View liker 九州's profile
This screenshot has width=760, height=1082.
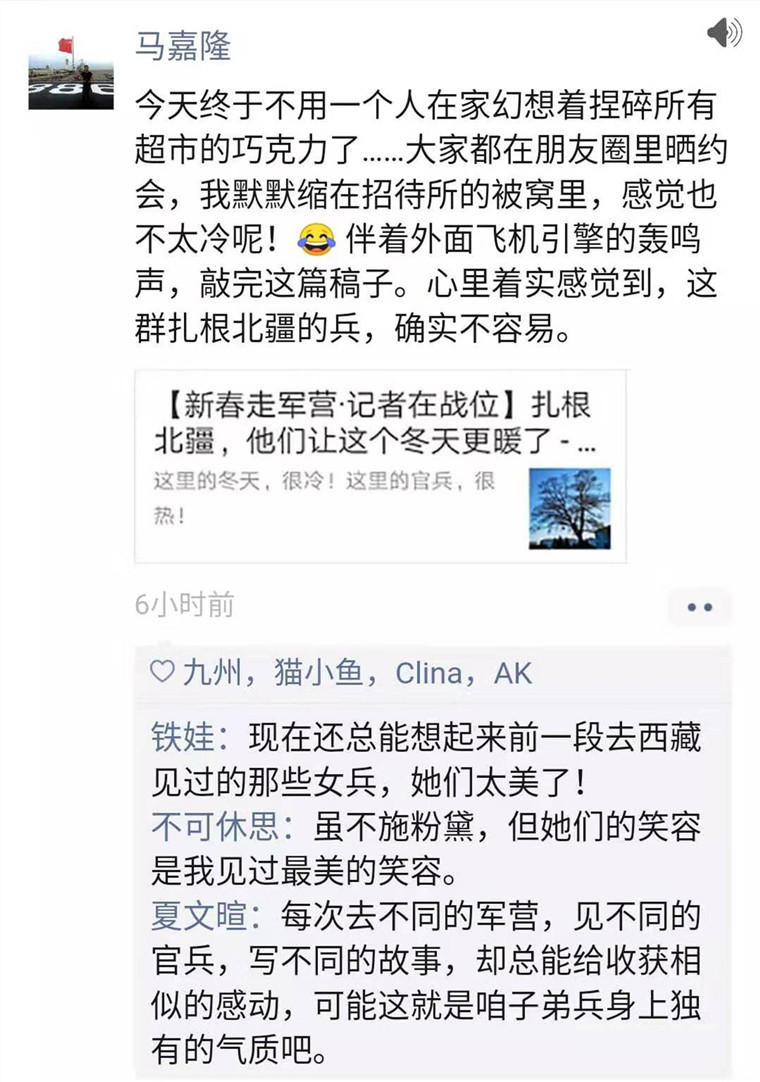click(x=211, y=673)
